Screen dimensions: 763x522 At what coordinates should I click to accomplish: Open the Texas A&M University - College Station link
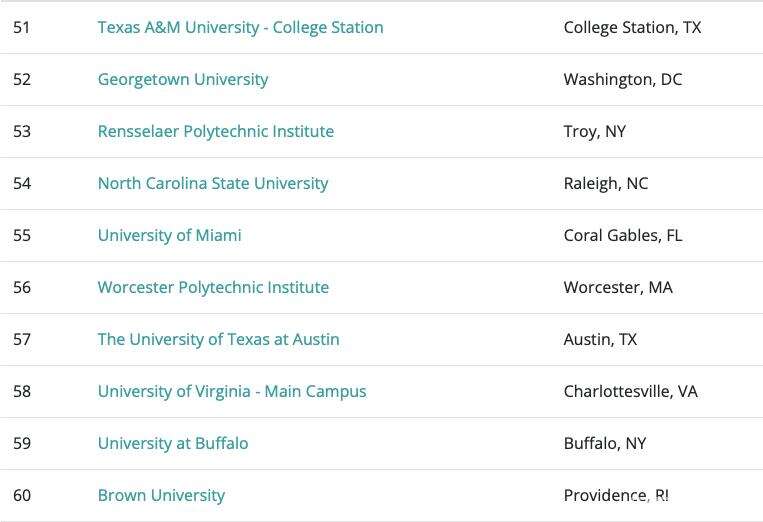click(x=240, y=28)
